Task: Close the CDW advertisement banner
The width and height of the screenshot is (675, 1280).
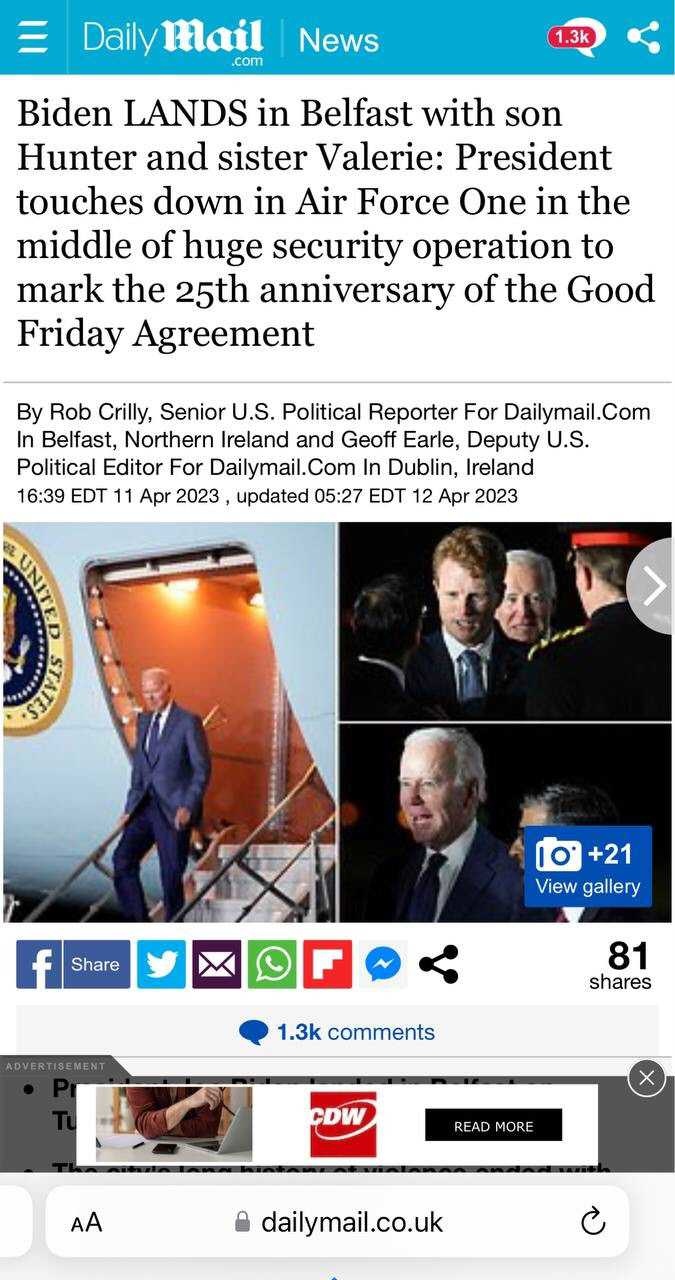Action: 646,1078
